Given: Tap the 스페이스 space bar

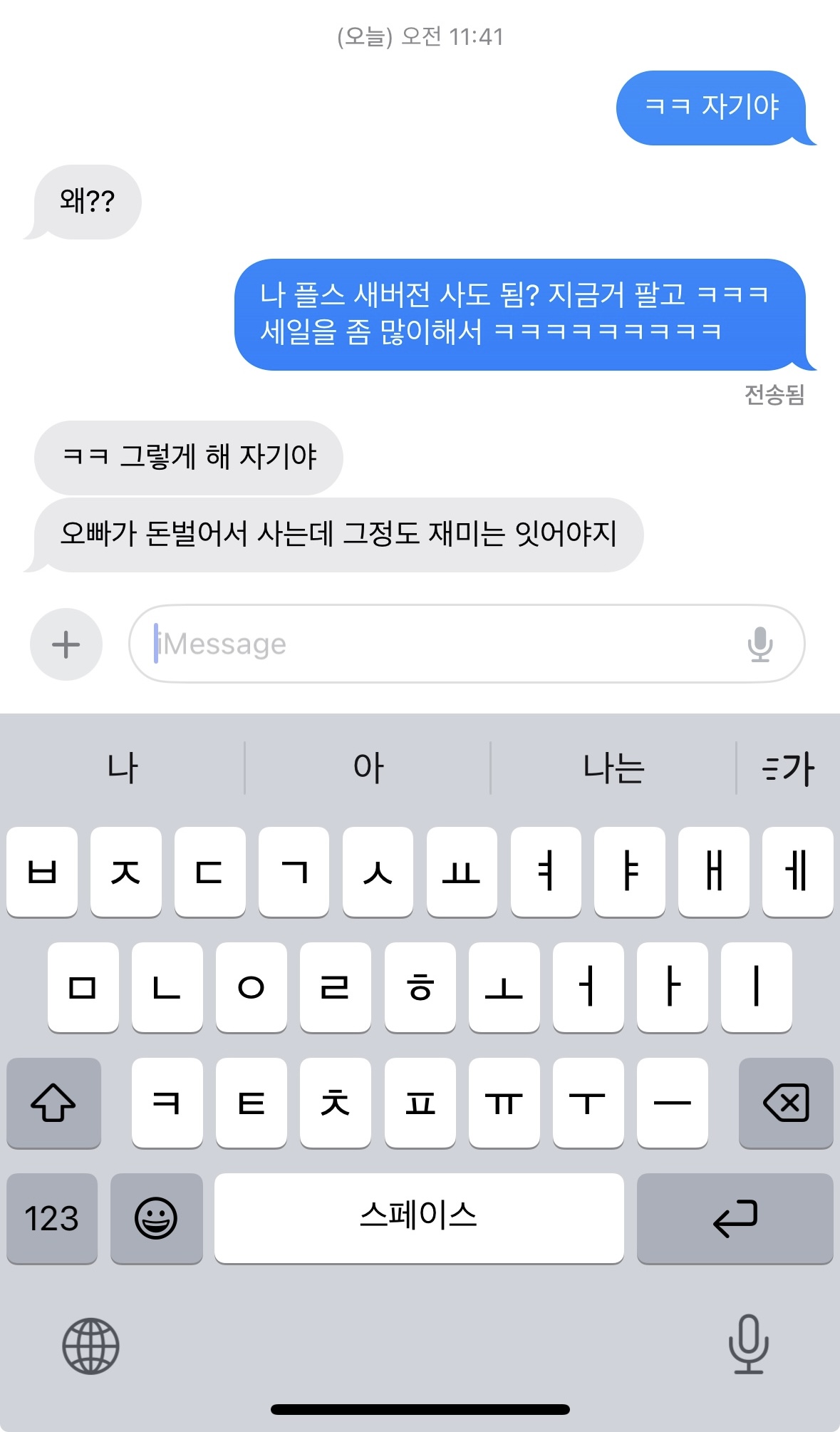Looking at the screenshot, I should click(419, 1218).
